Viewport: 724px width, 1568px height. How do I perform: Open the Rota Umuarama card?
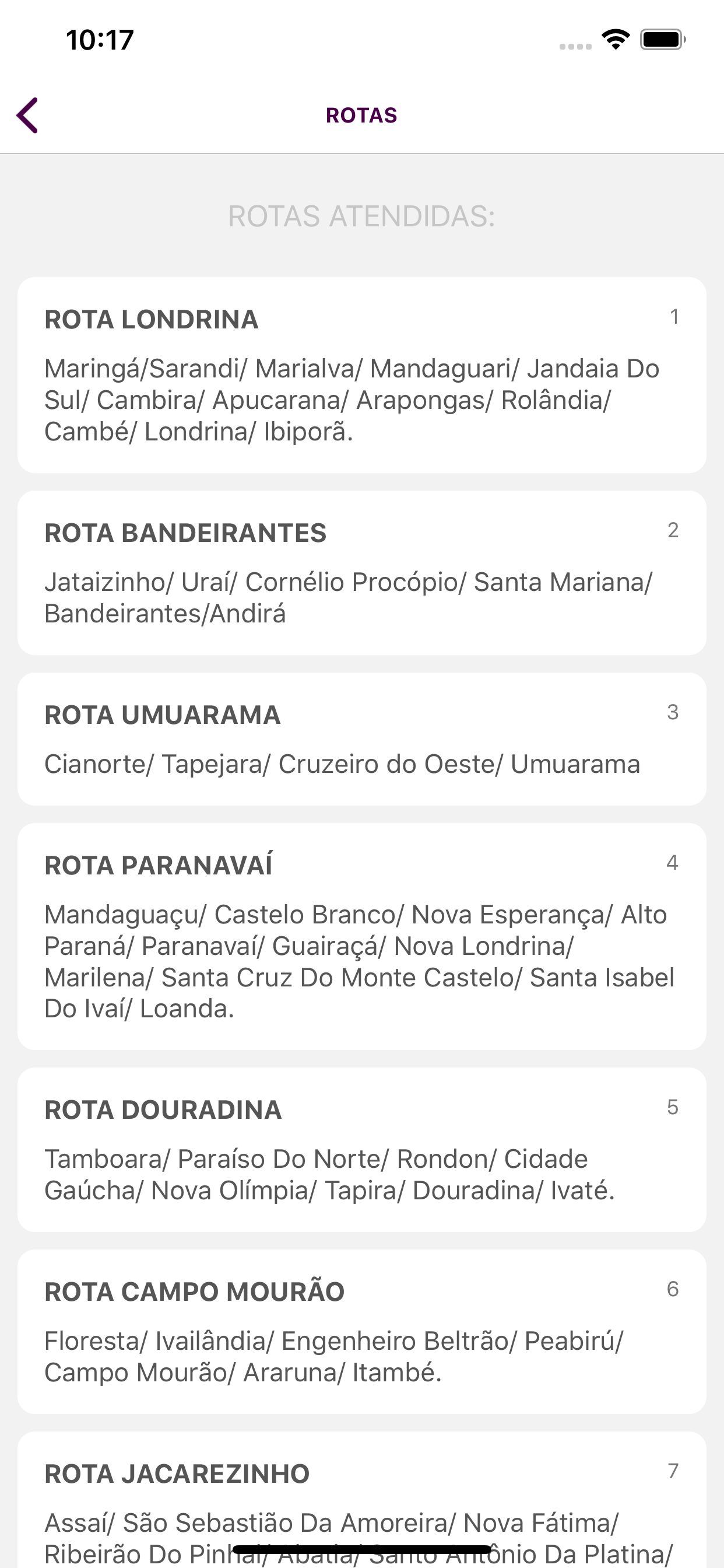point(362,739)
